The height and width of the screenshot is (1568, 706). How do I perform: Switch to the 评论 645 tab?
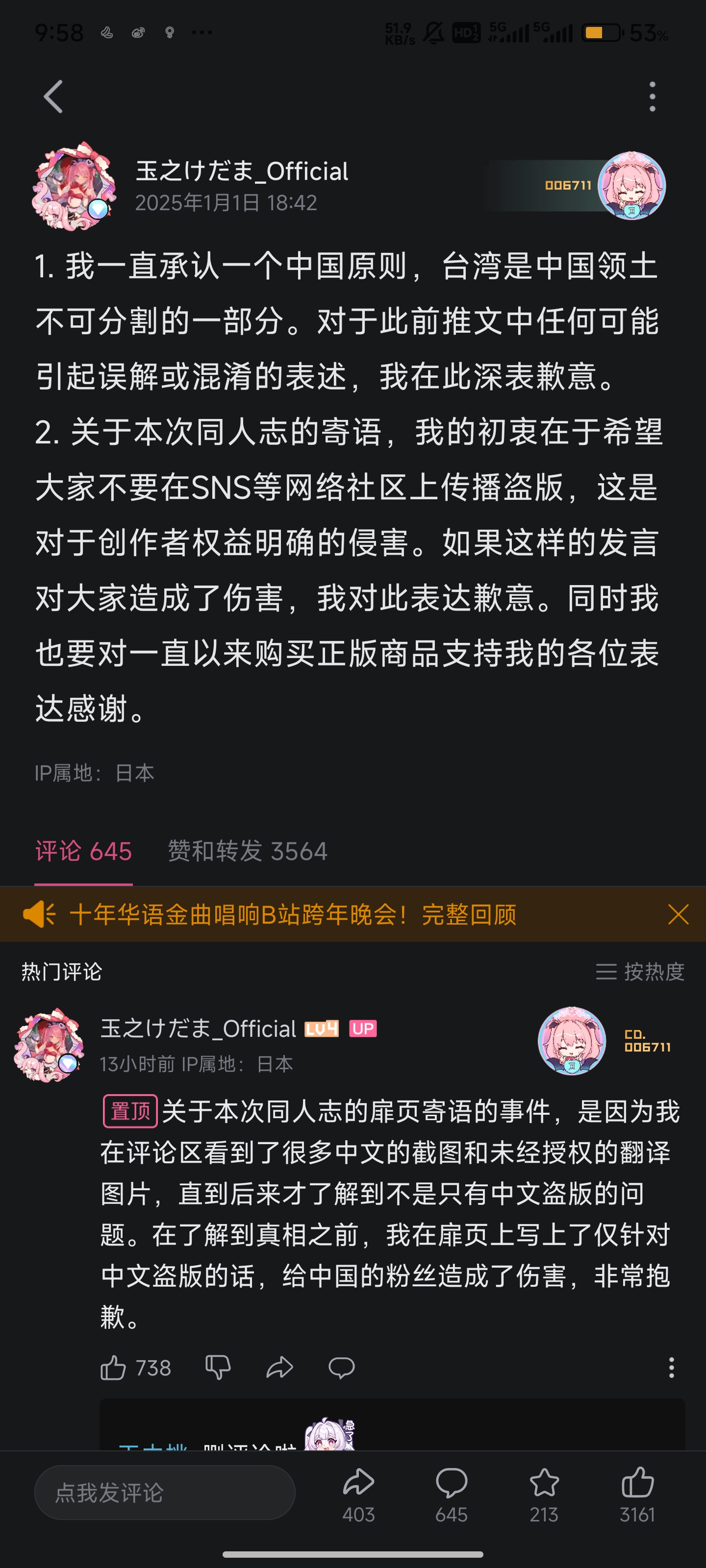(83, 851)
